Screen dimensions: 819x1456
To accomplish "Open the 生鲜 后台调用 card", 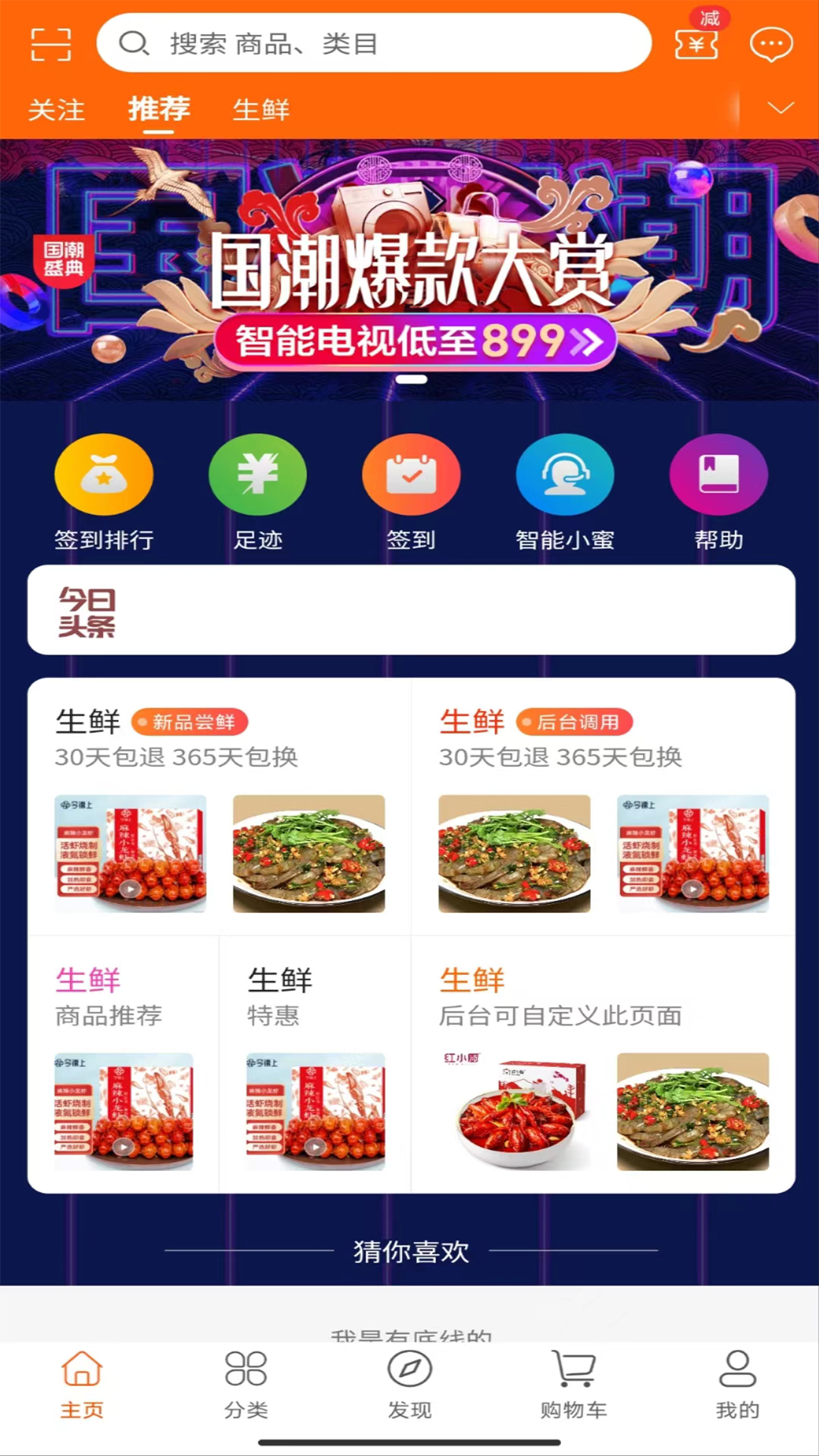I will (x=603, y=807).
